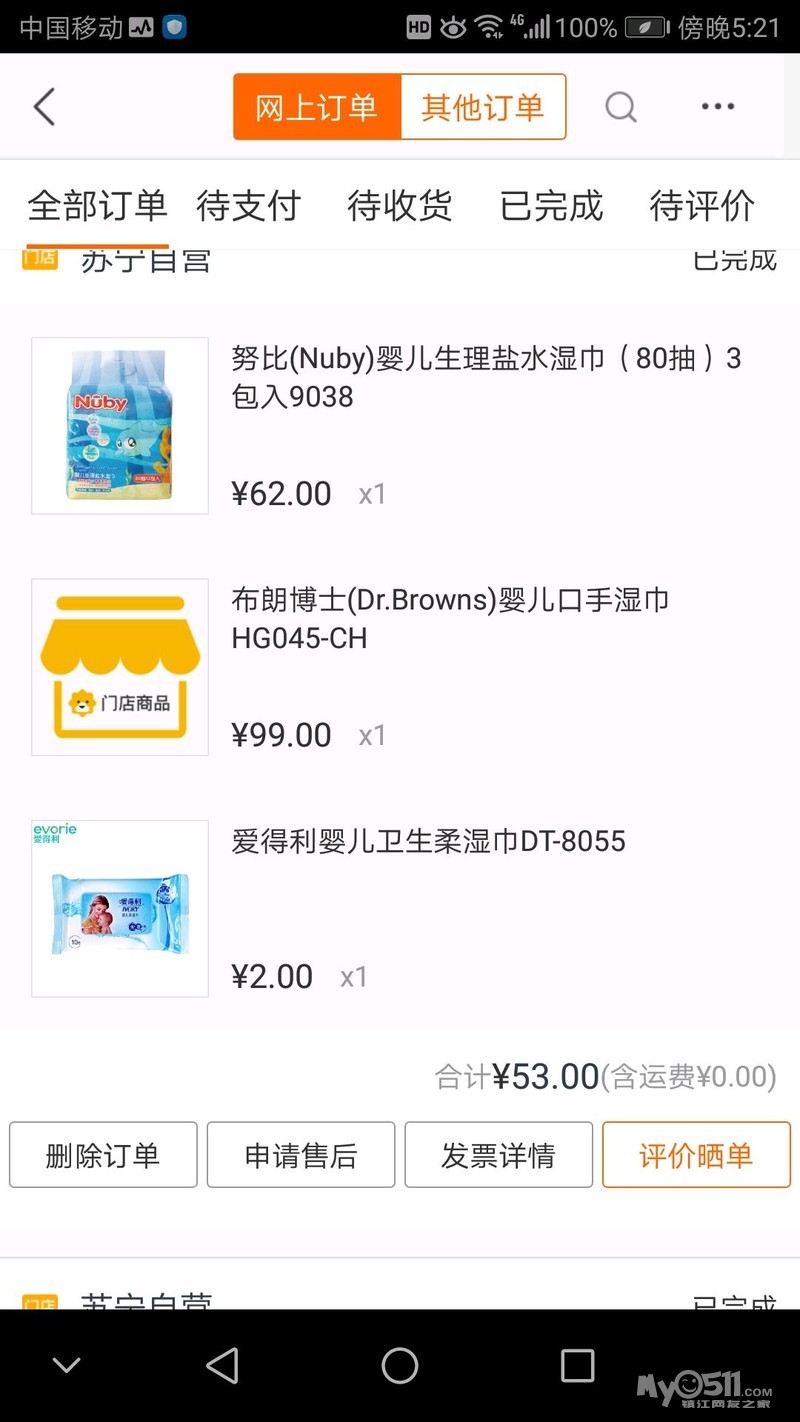This screenshot has width=800, height=1422.
Task: View invoice details with 发票详情
Action: tap(498, 1155)
